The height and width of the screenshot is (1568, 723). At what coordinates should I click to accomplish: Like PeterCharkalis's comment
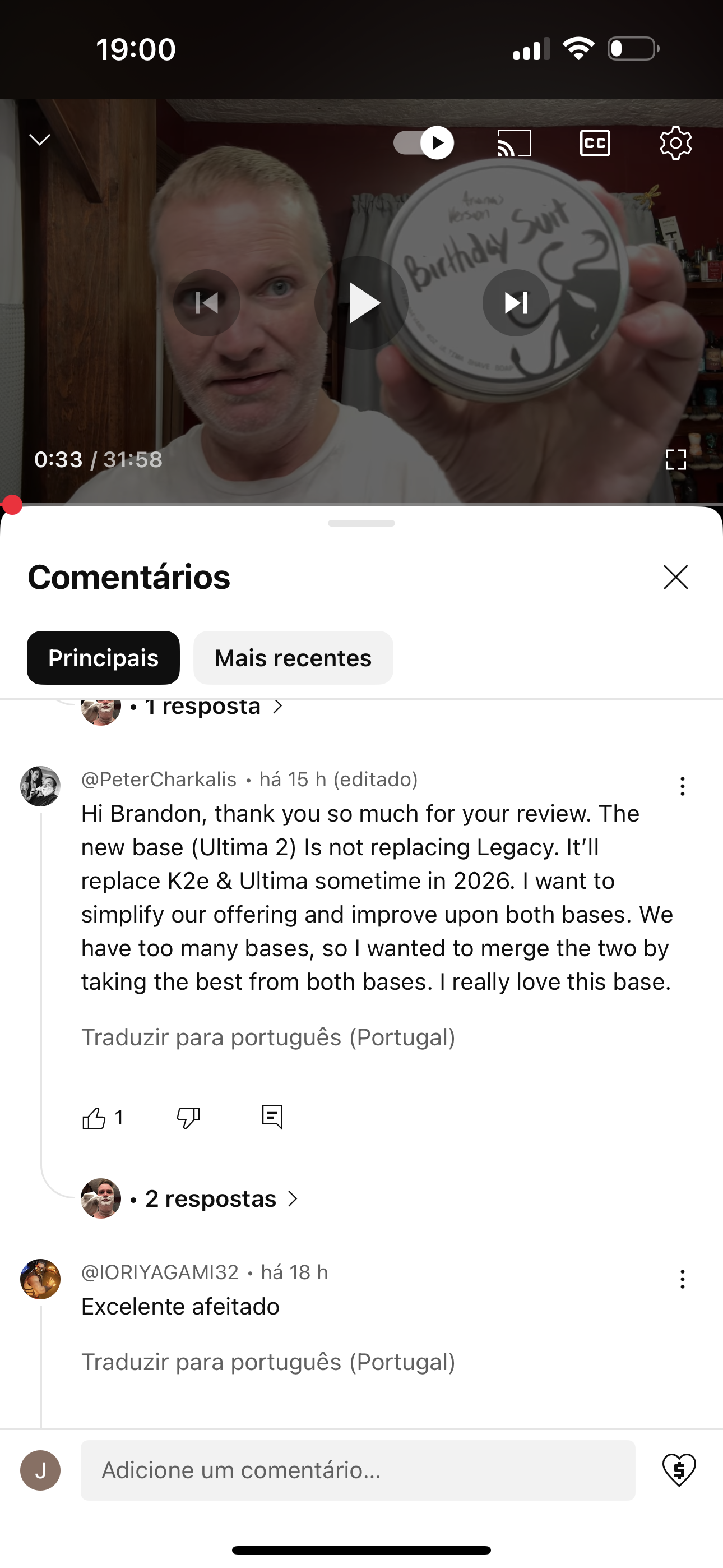94,1118
